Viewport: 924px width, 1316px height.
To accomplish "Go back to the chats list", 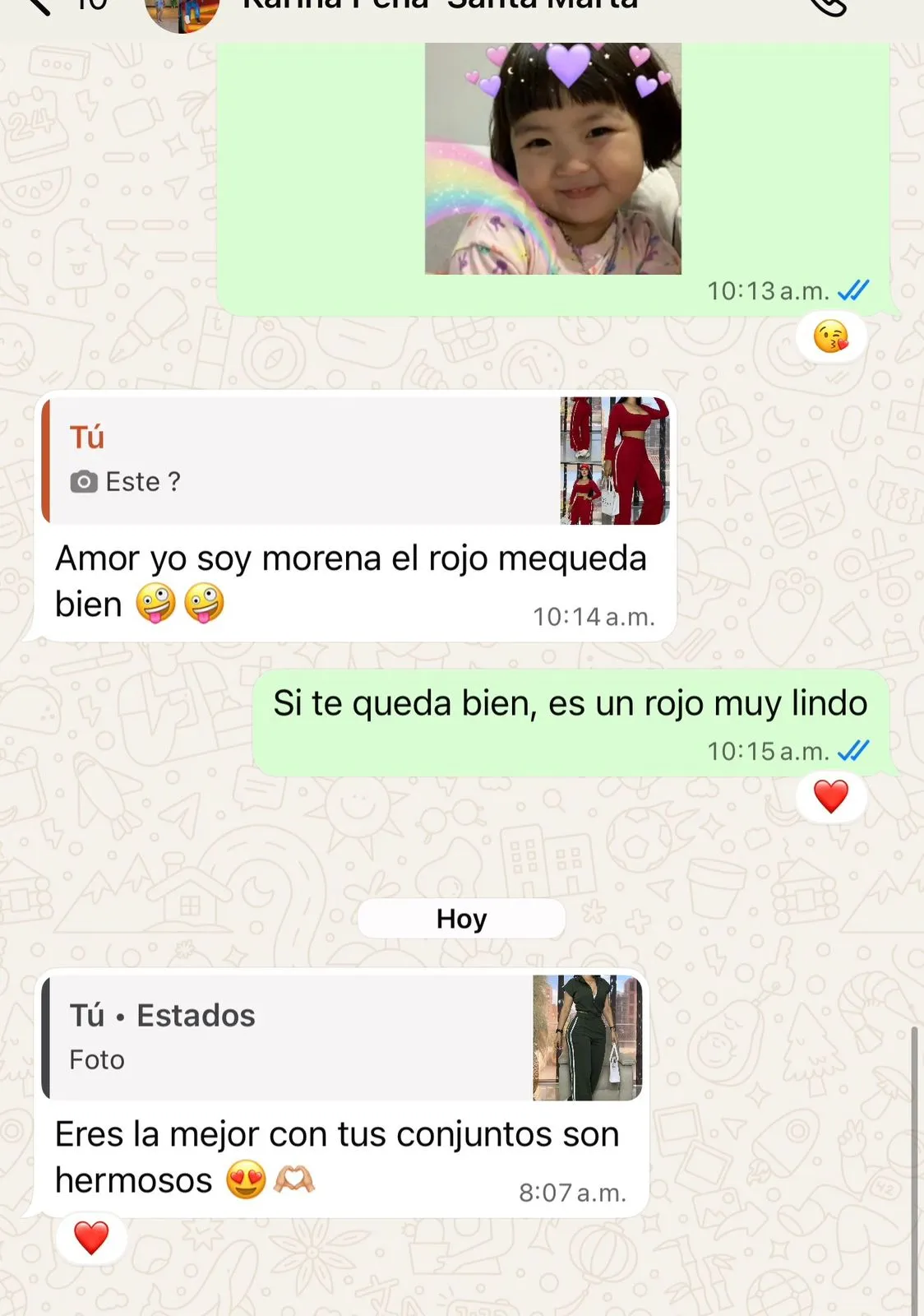I will tap(37, 7).
